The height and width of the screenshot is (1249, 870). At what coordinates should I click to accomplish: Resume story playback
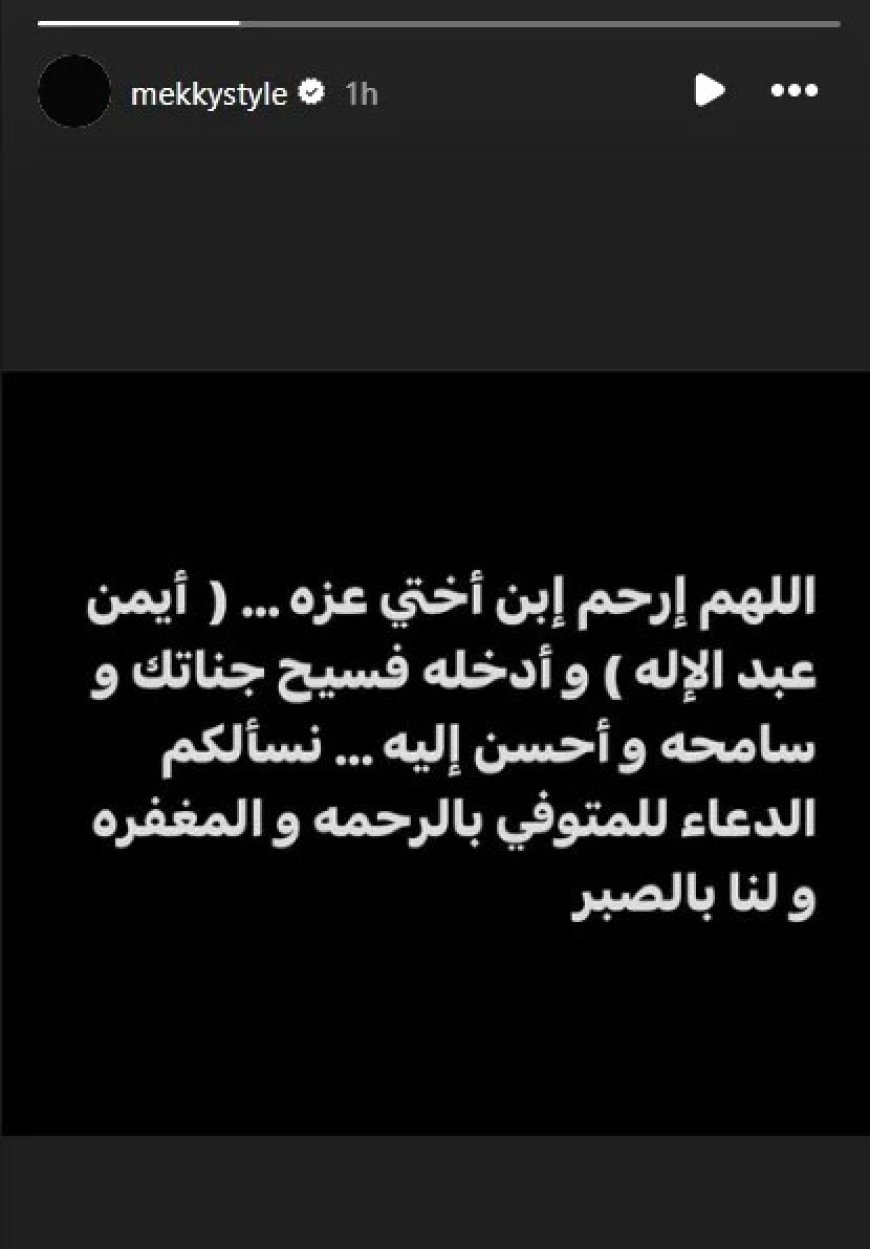pos(709,91)
